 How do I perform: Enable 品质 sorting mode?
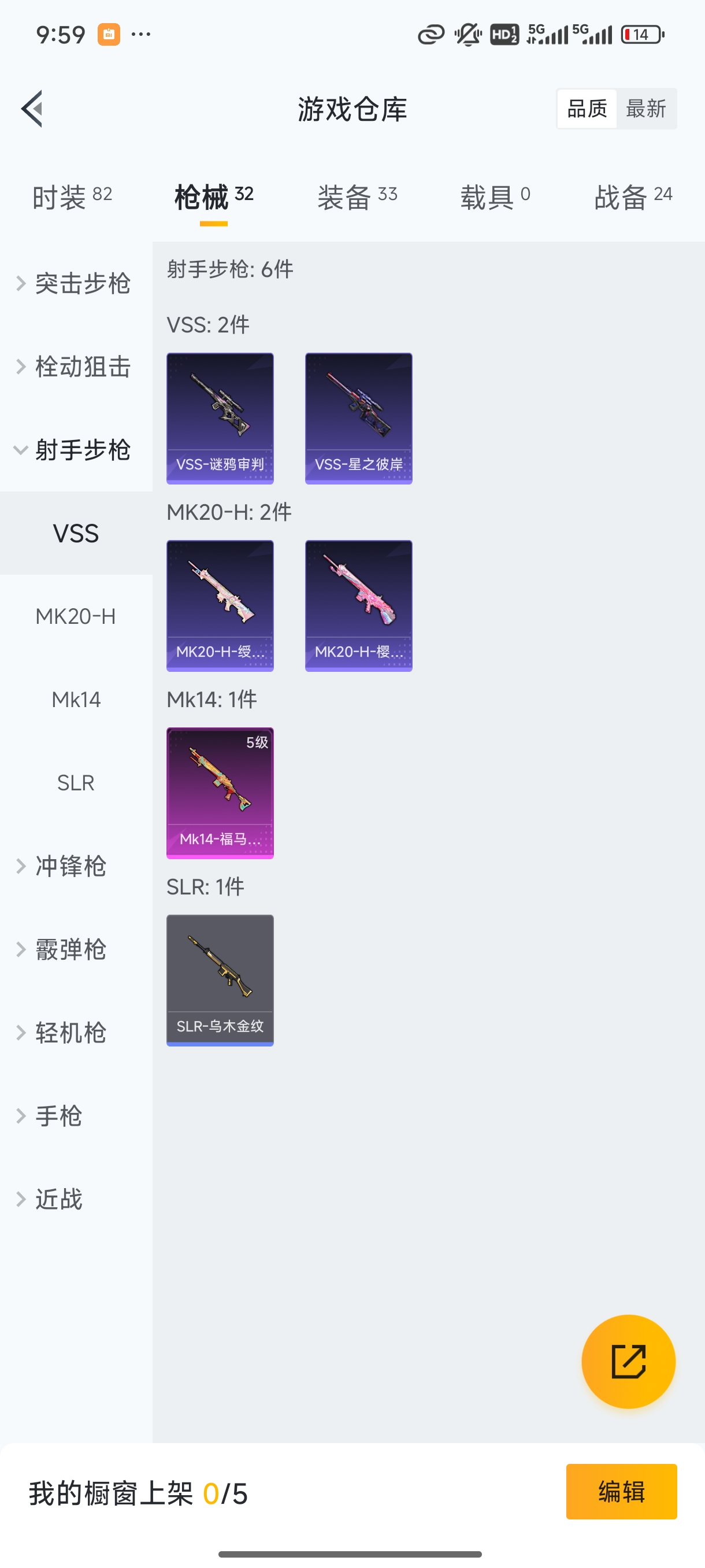586,108
